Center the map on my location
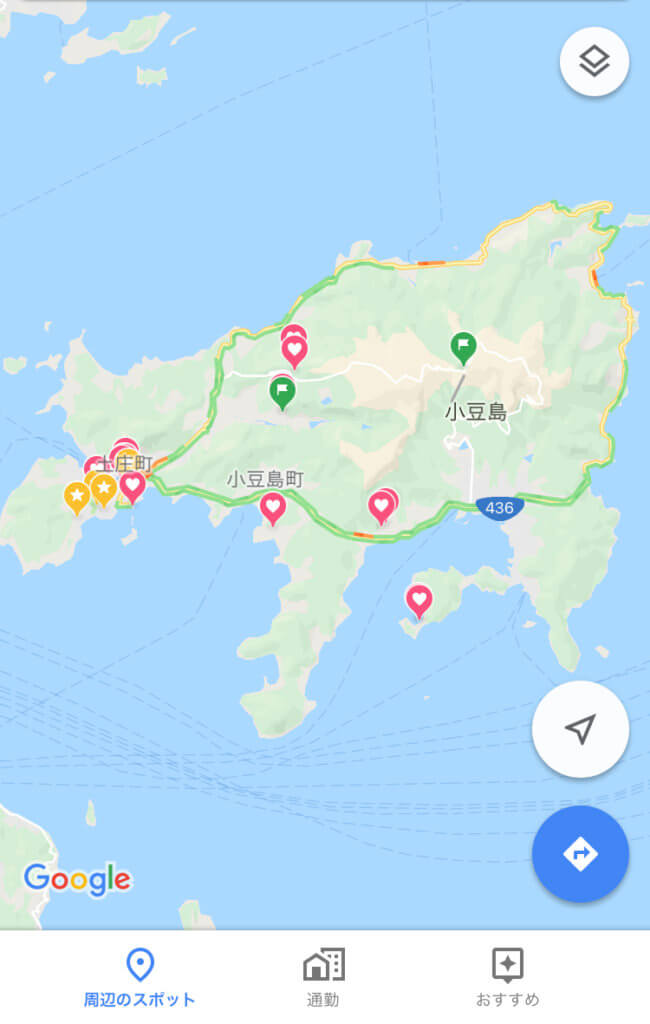The height and width of the screenshot is (1024, 650). point(580,729)
